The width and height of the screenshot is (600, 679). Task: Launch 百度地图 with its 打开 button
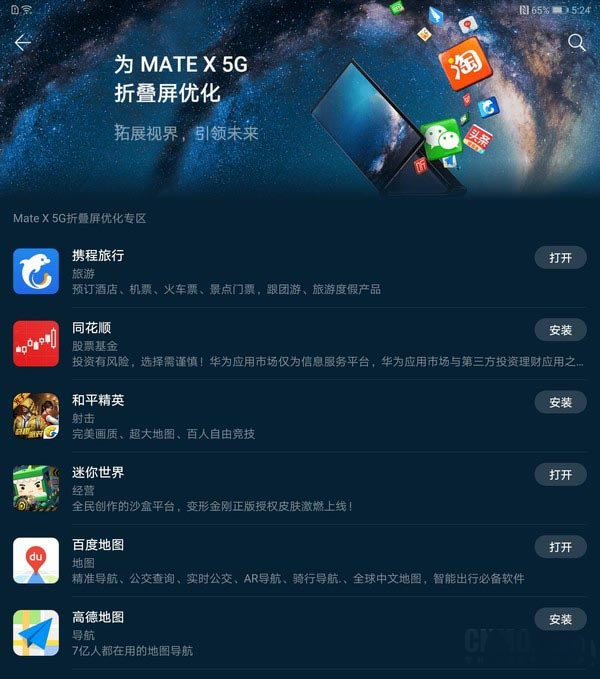pyautogui.click(x=560, y=547)
